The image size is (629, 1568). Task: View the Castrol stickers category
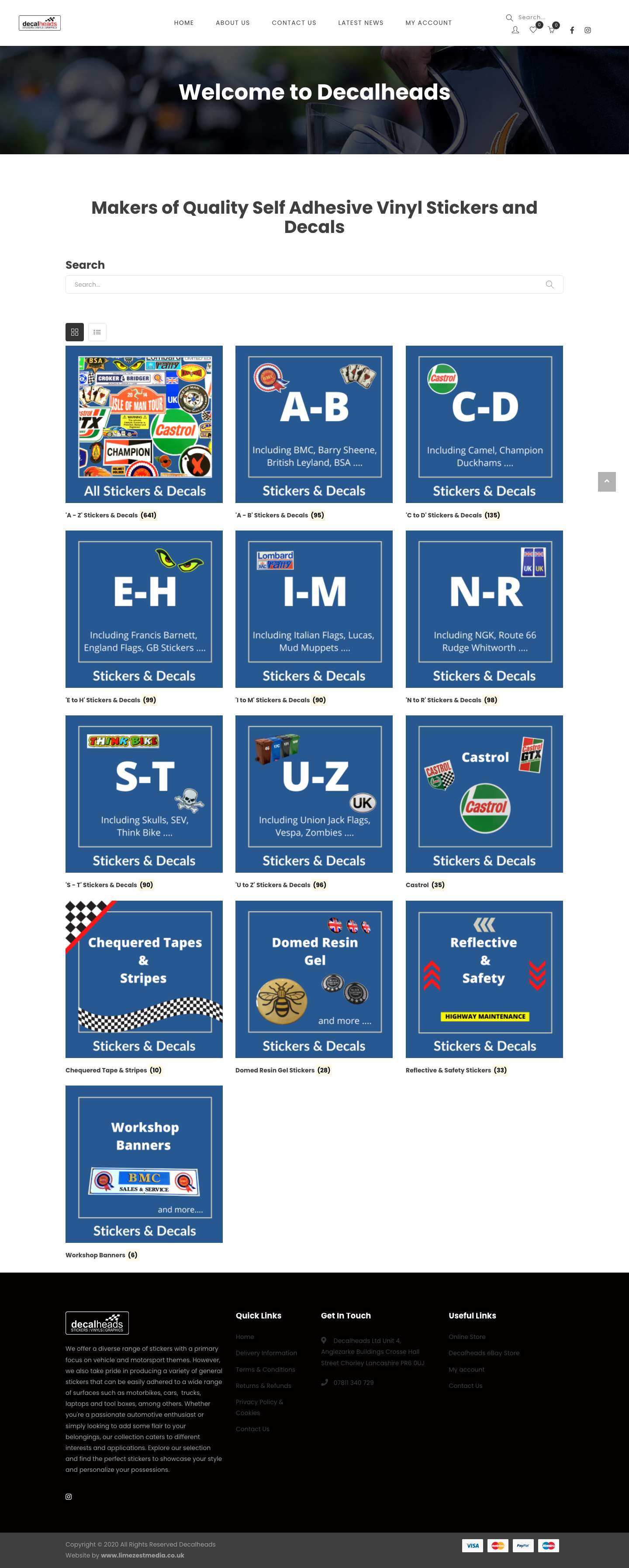click(x=484, y=794)
